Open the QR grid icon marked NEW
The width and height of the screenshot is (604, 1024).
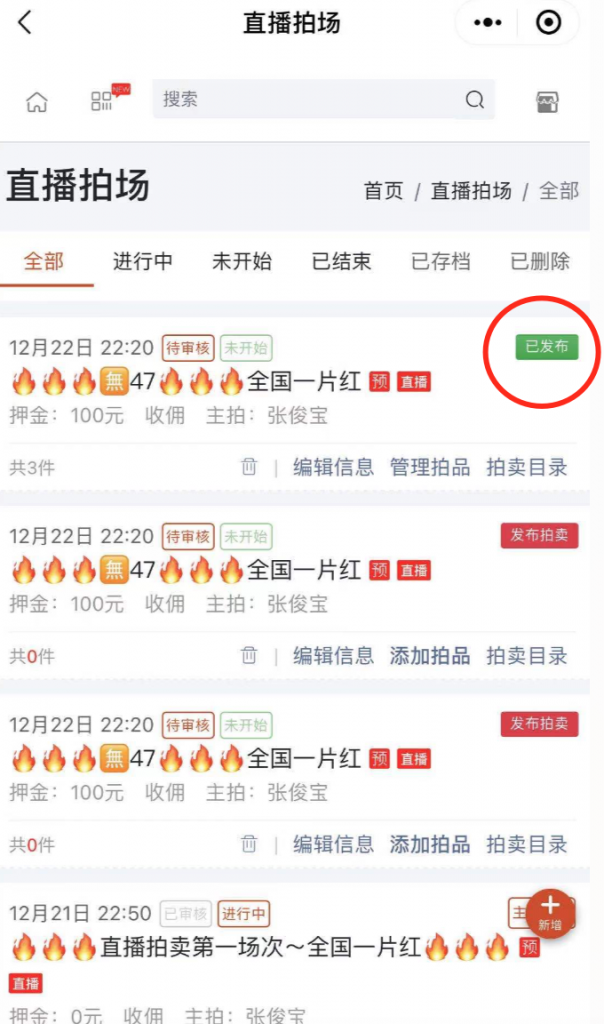(102, 101)
